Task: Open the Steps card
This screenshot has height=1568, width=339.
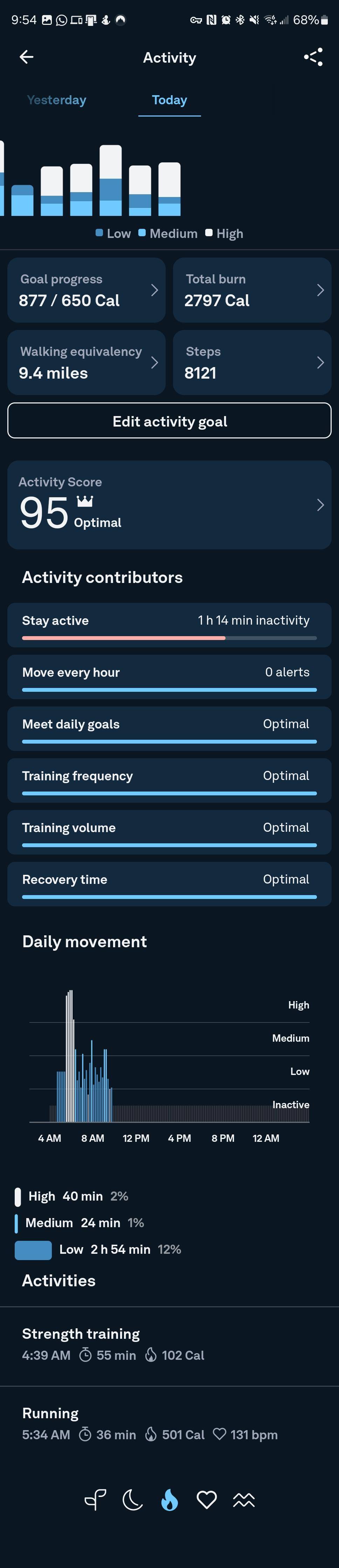Action: [x=252, y=362]
